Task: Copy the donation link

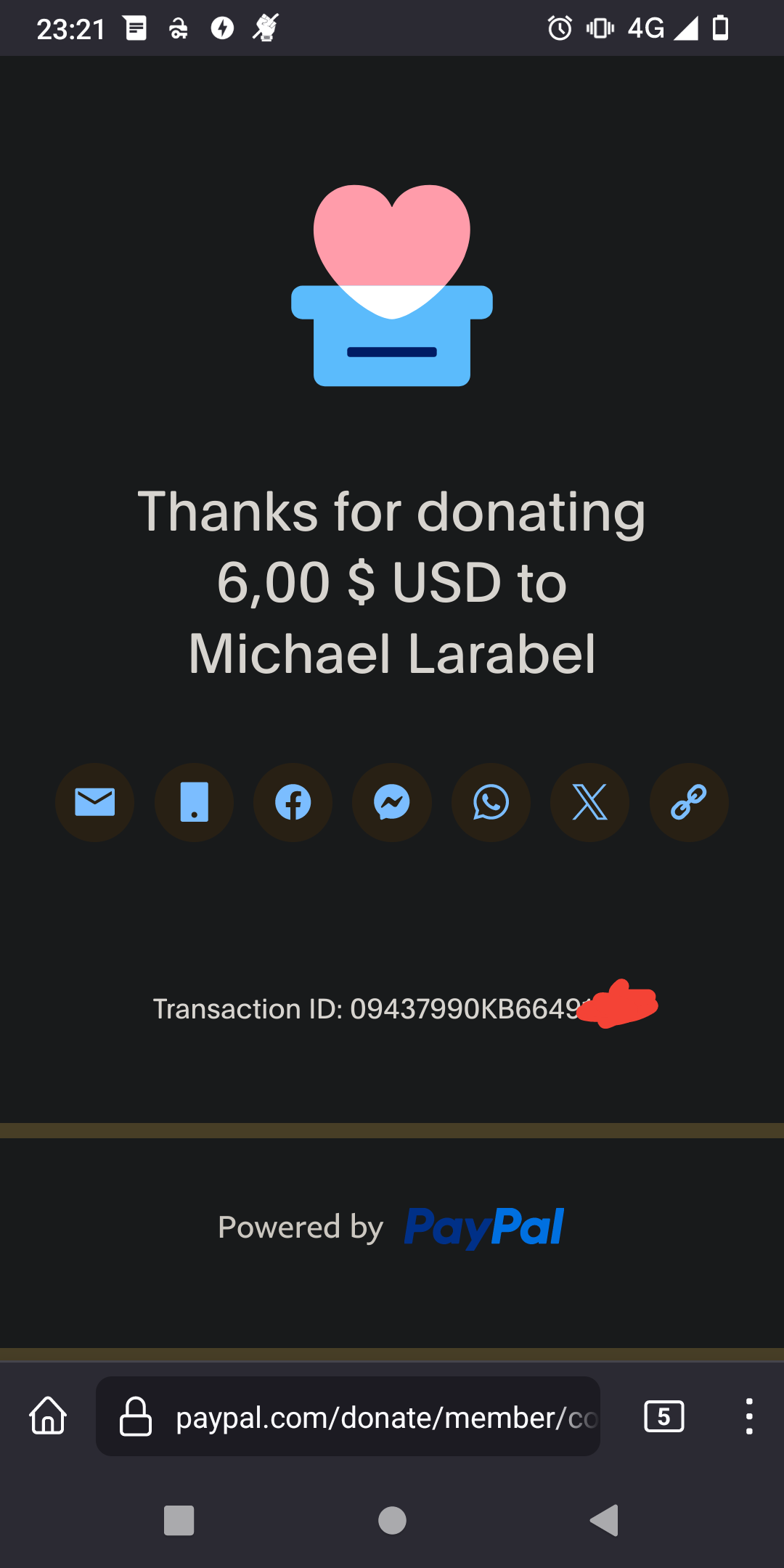Action: coord(689,802)
